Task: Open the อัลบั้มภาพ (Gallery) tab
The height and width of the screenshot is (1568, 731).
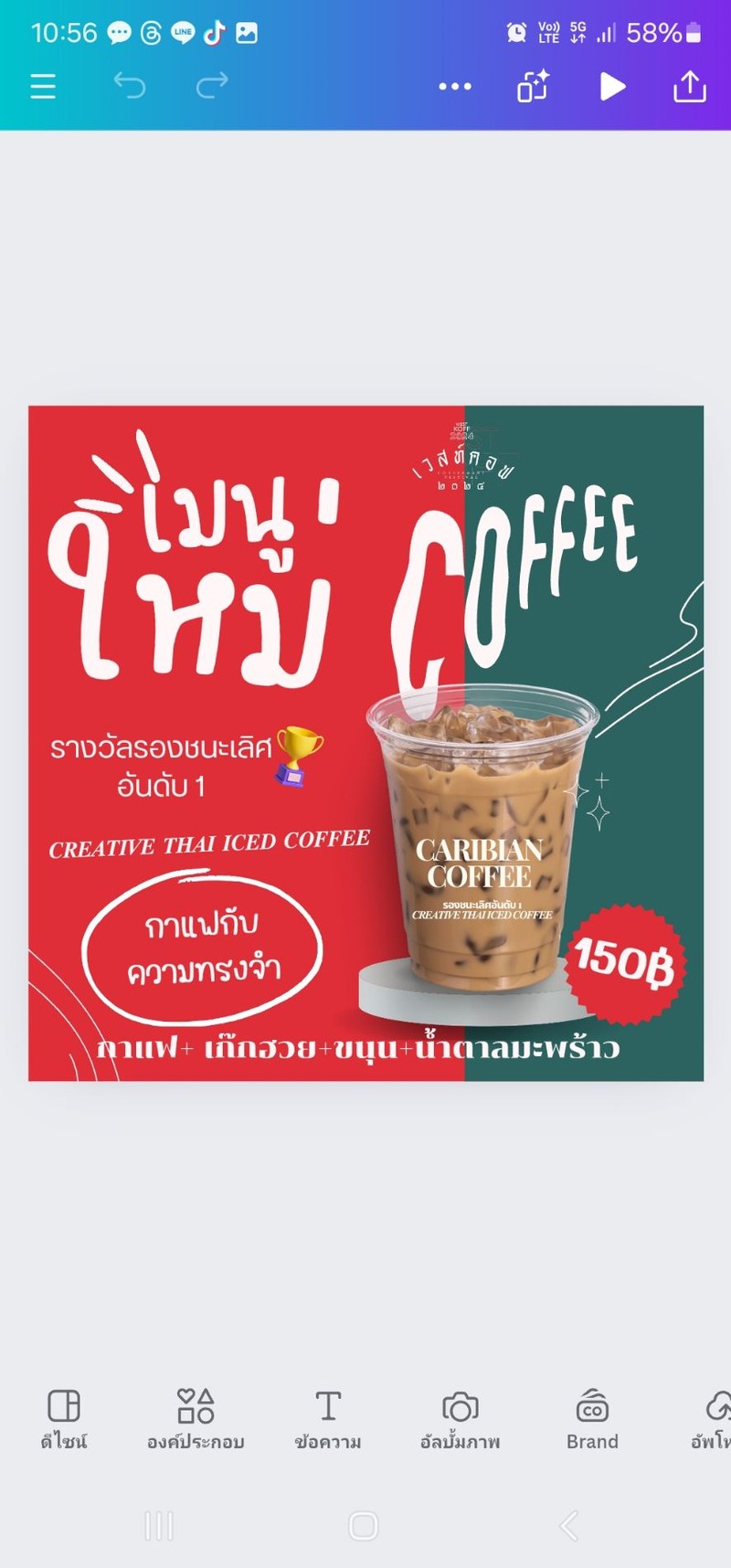Action: click(460, 1418)
